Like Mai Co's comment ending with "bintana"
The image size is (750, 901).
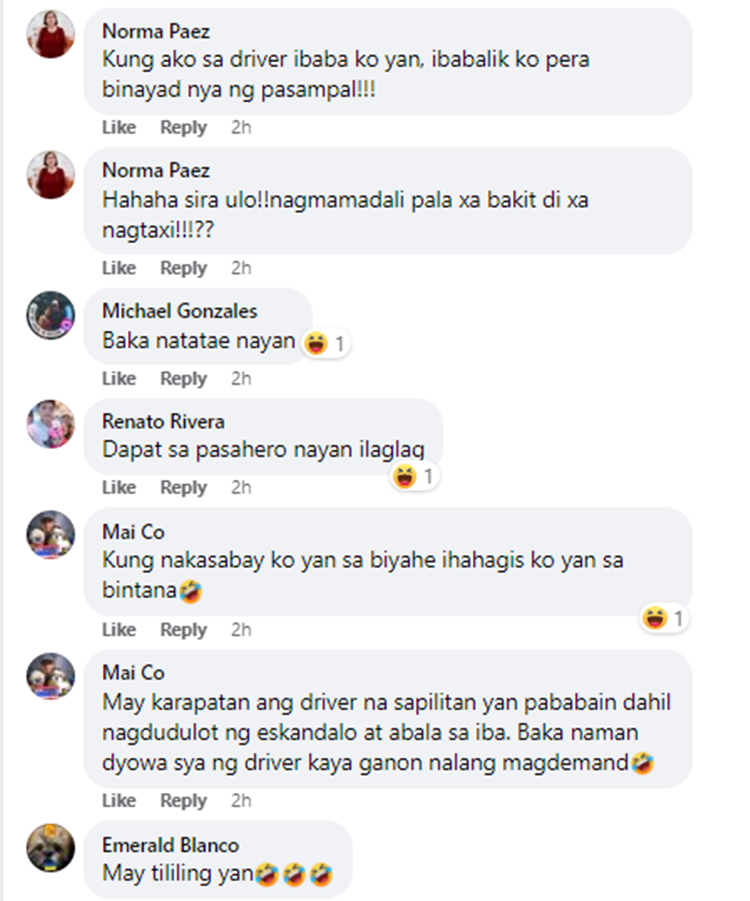tap(118, 629)
